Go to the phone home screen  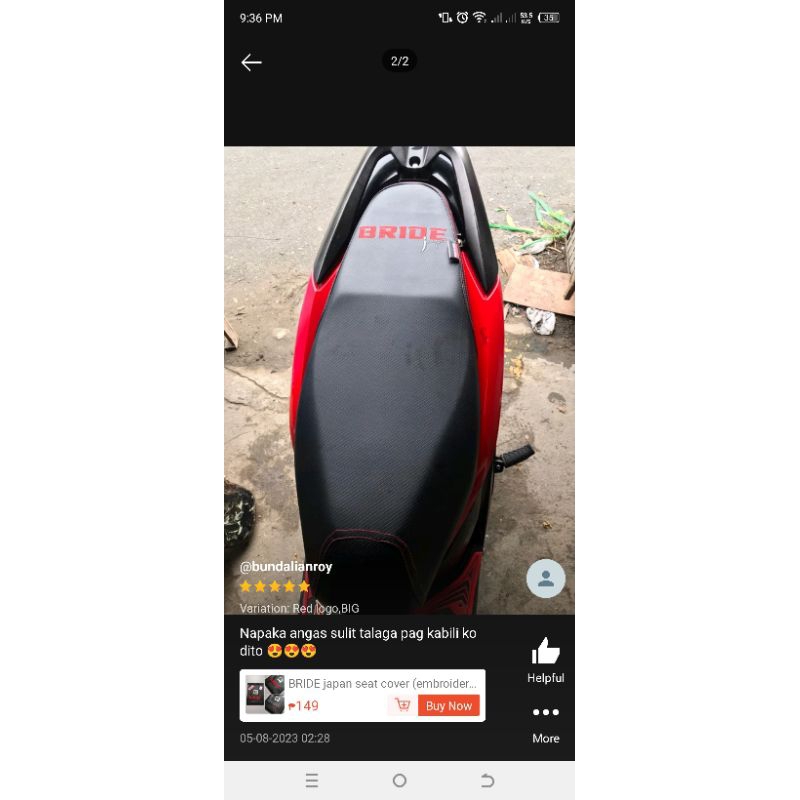(x=400, y=780)
